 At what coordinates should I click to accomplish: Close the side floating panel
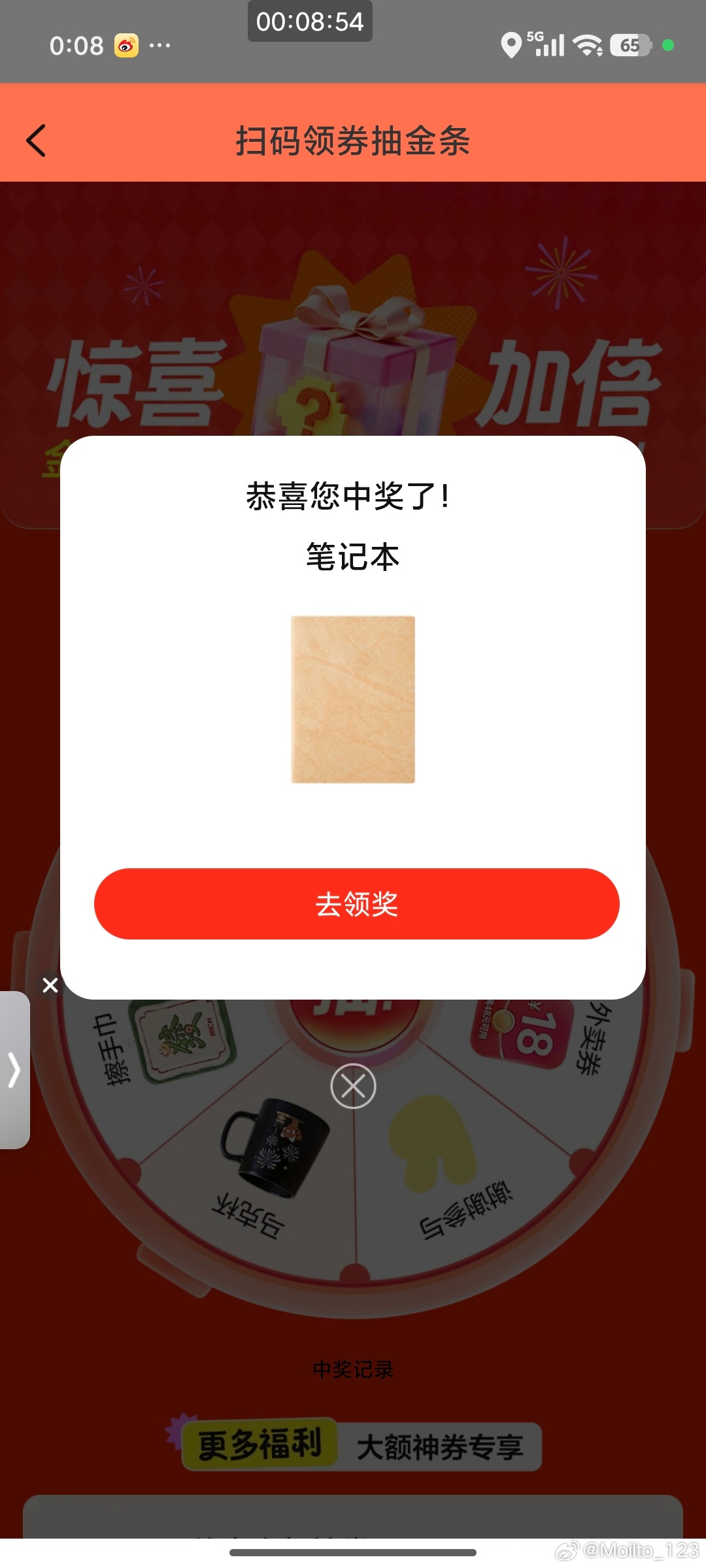50,985
